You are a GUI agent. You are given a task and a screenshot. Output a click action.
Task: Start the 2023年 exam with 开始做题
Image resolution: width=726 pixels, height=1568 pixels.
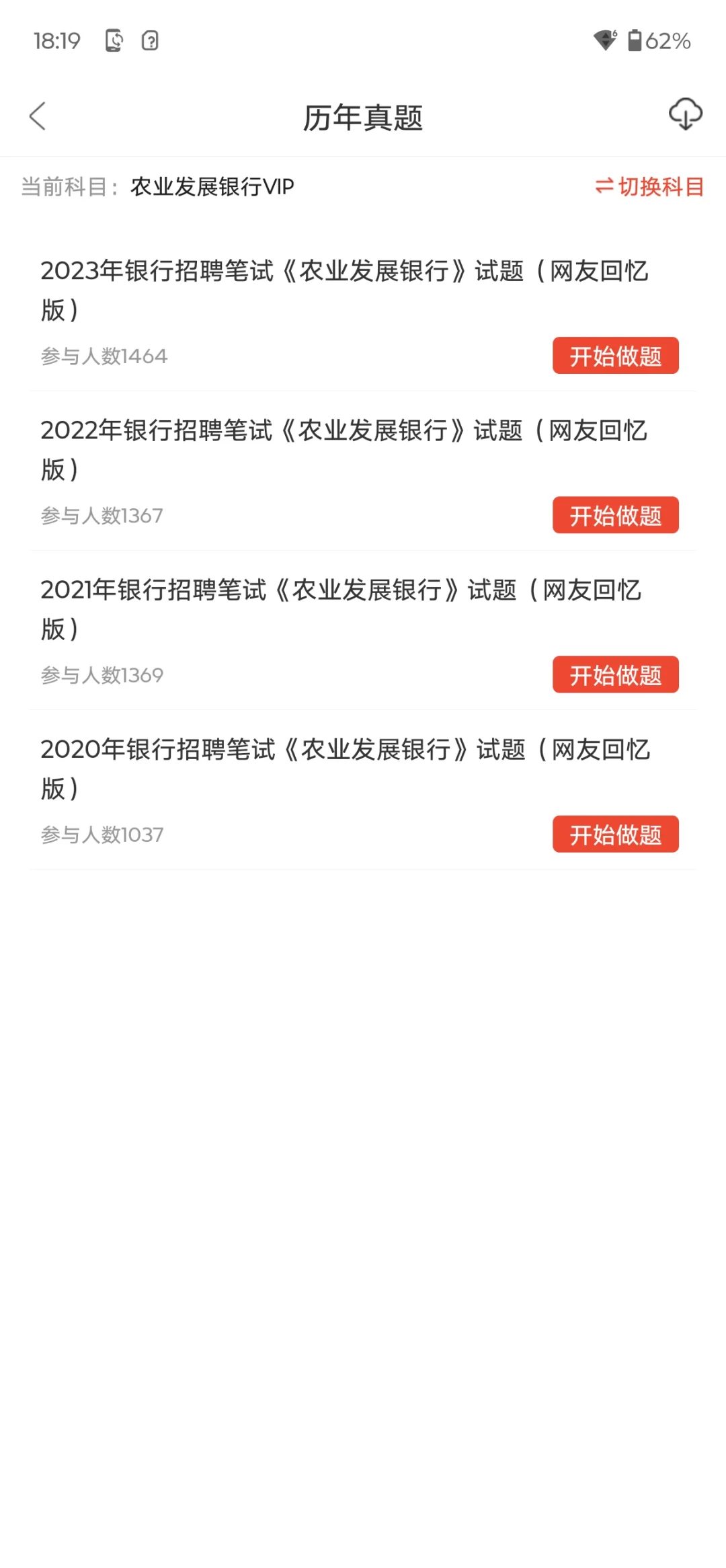pos(615,356)
